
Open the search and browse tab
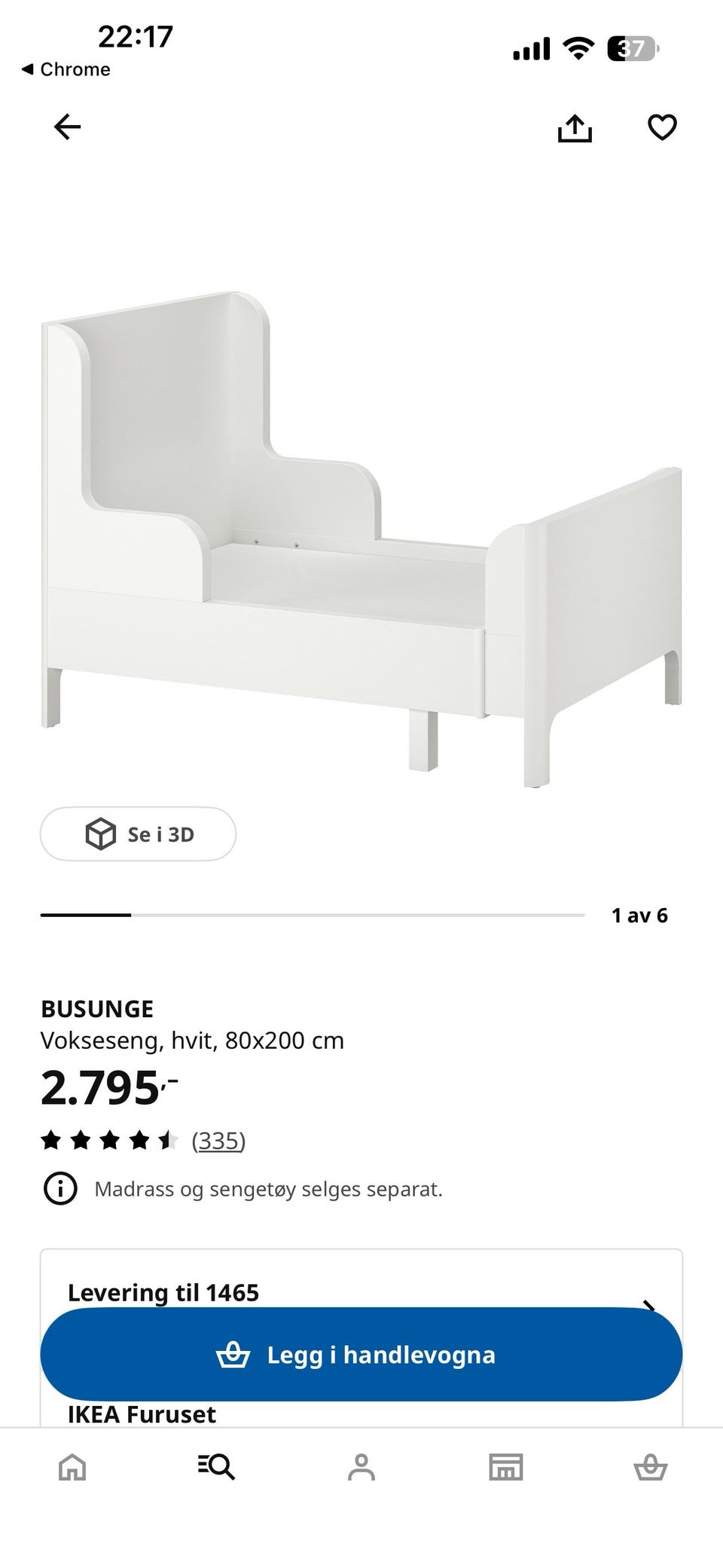pyautogui.click(x=217, y=1467)
